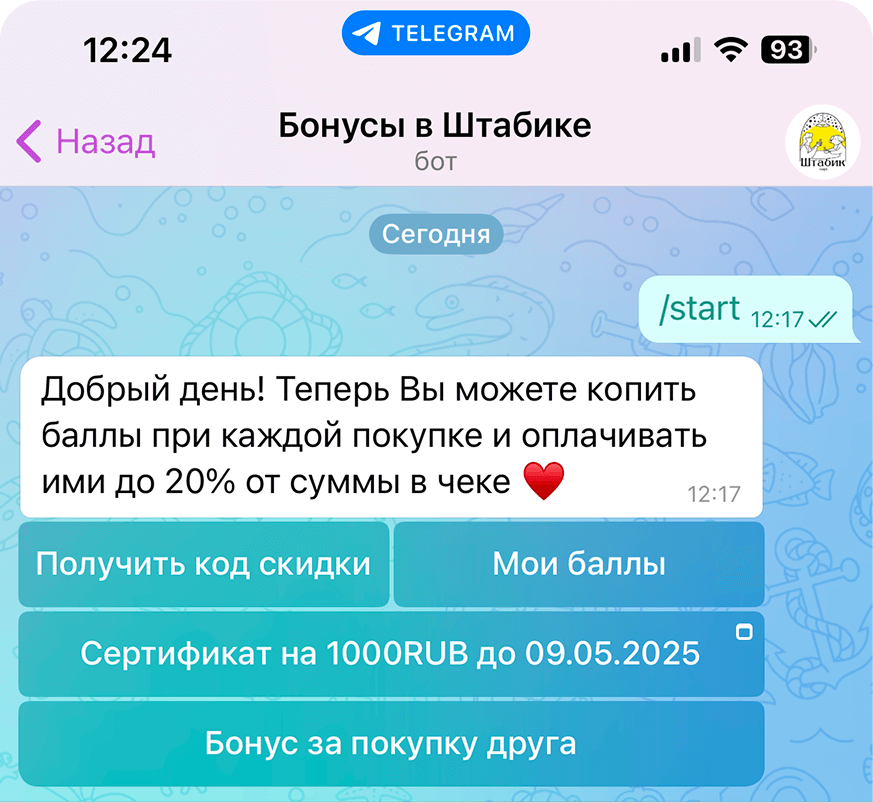Image resolution: width=873 pixels, height=803 pixels.
Task: Return to Telegram via top pill
Action: point(436,33)
